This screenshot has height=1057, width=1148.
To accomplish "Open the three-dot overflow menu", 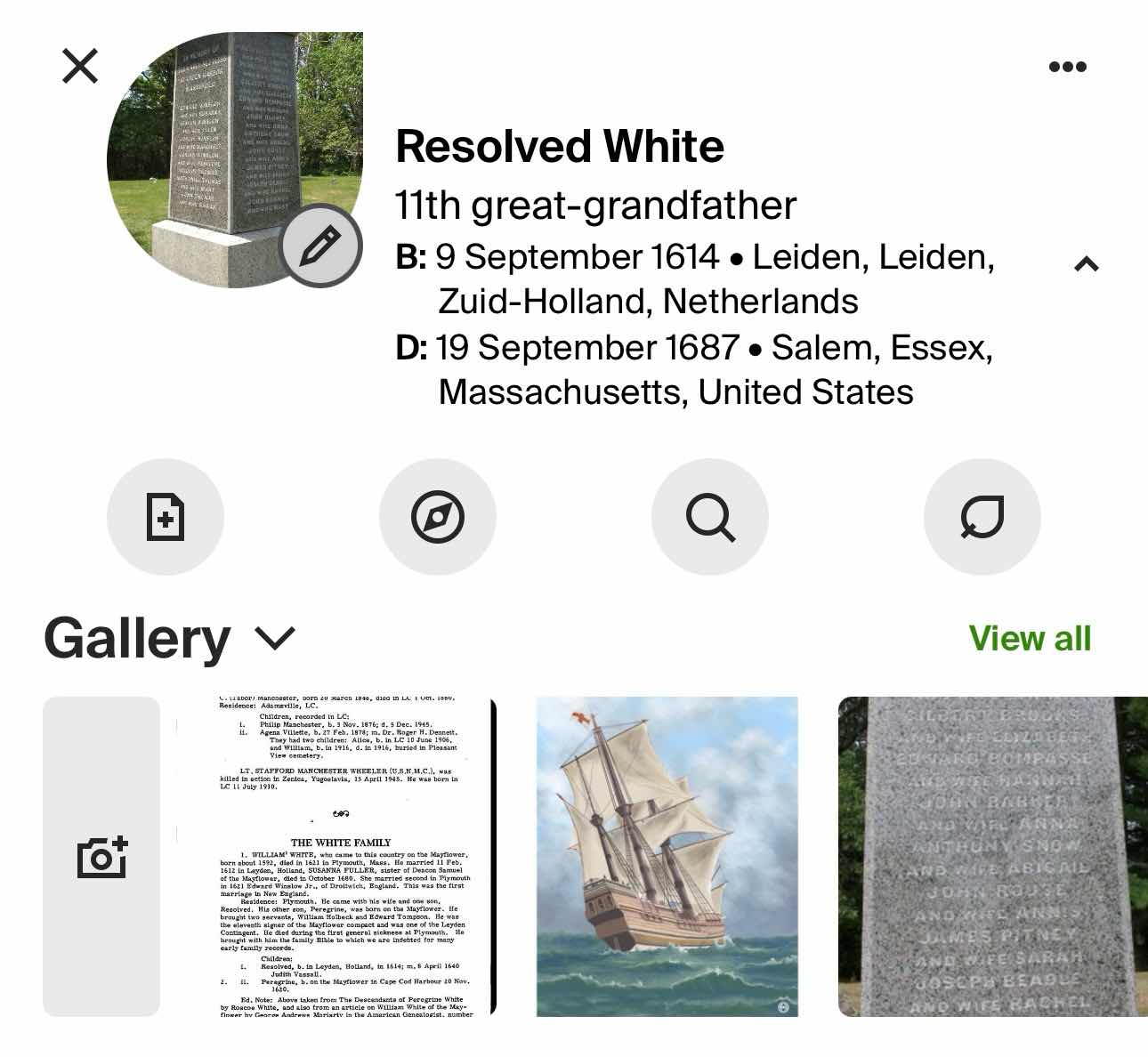I will [x=1067, y=67].
